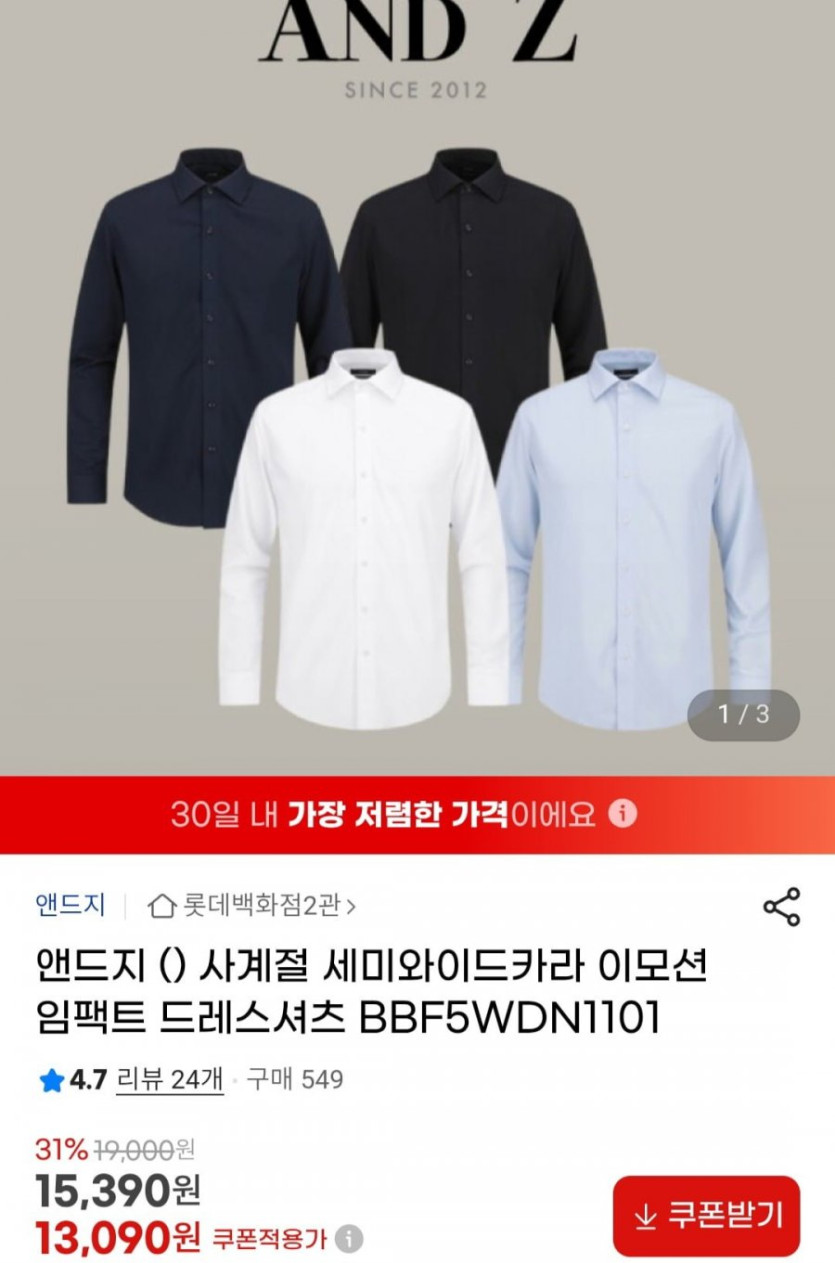This screenshot has height=1263, width=835.
Task: Open the 리뷰 24개 reviews
Action: pyautogui.click(x=170, y=1079)
